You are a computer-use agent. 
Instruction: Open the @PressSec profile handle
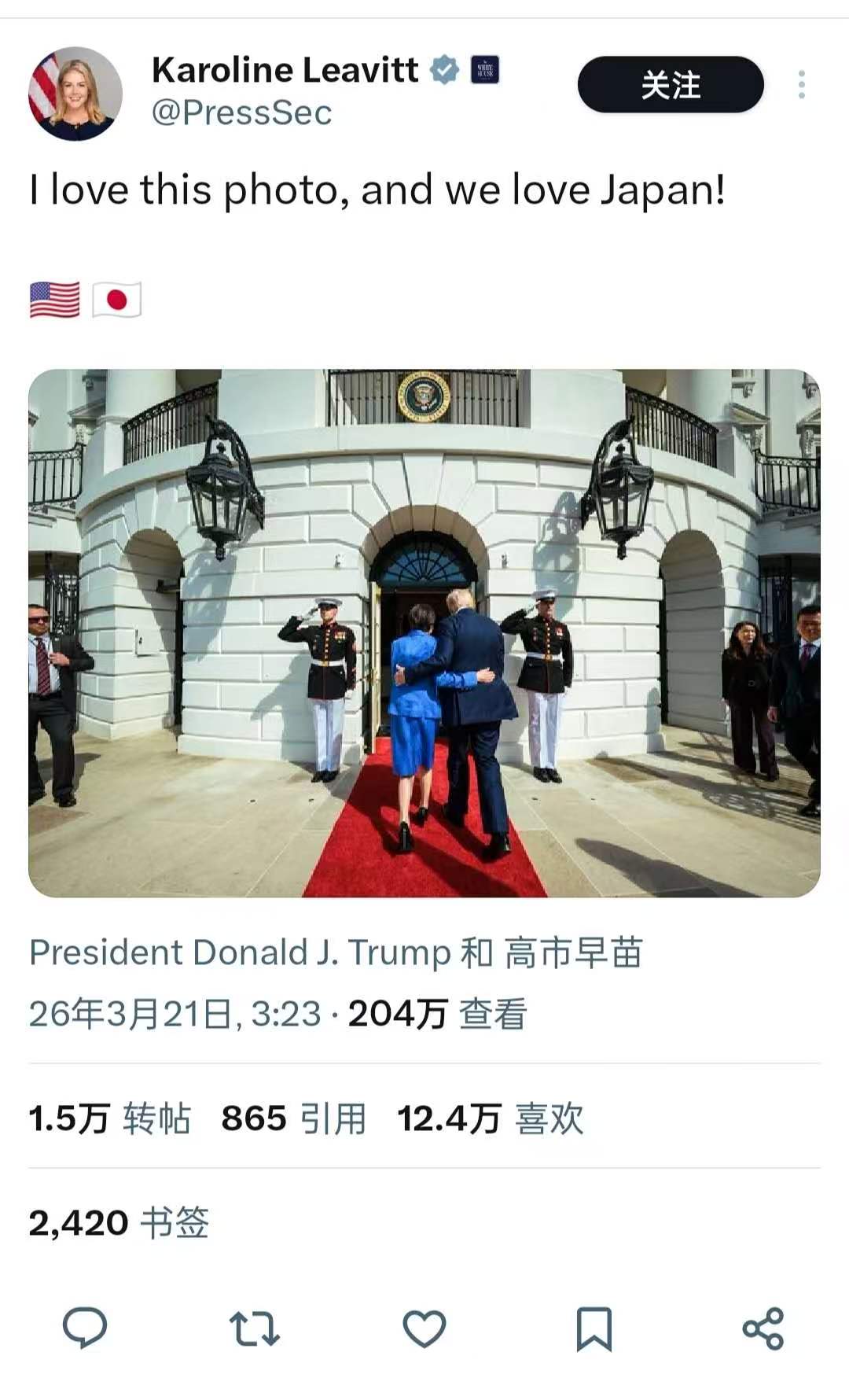(241, 112)
